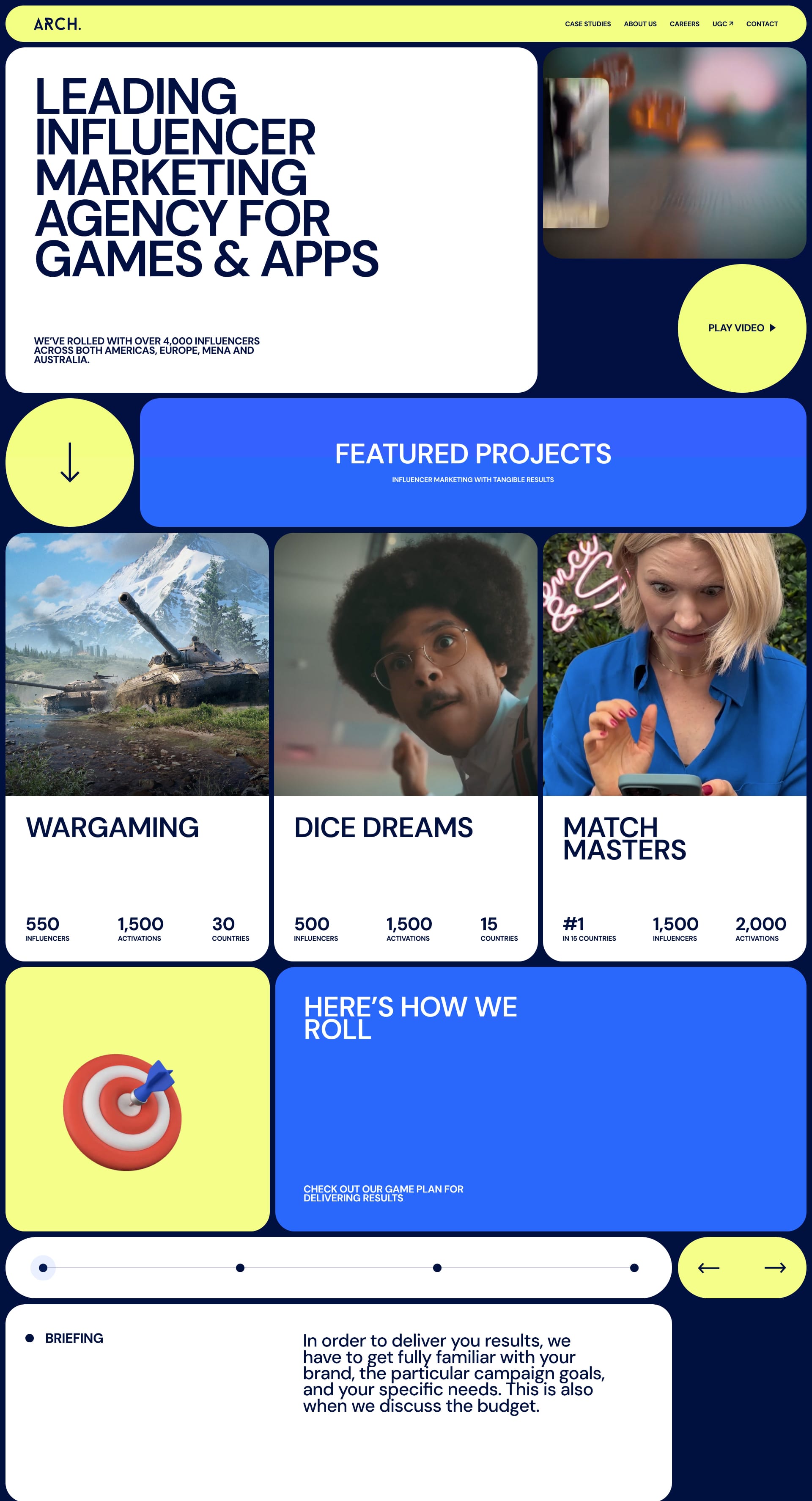
Task: Select the last step dot
Action: point(634,1268)
